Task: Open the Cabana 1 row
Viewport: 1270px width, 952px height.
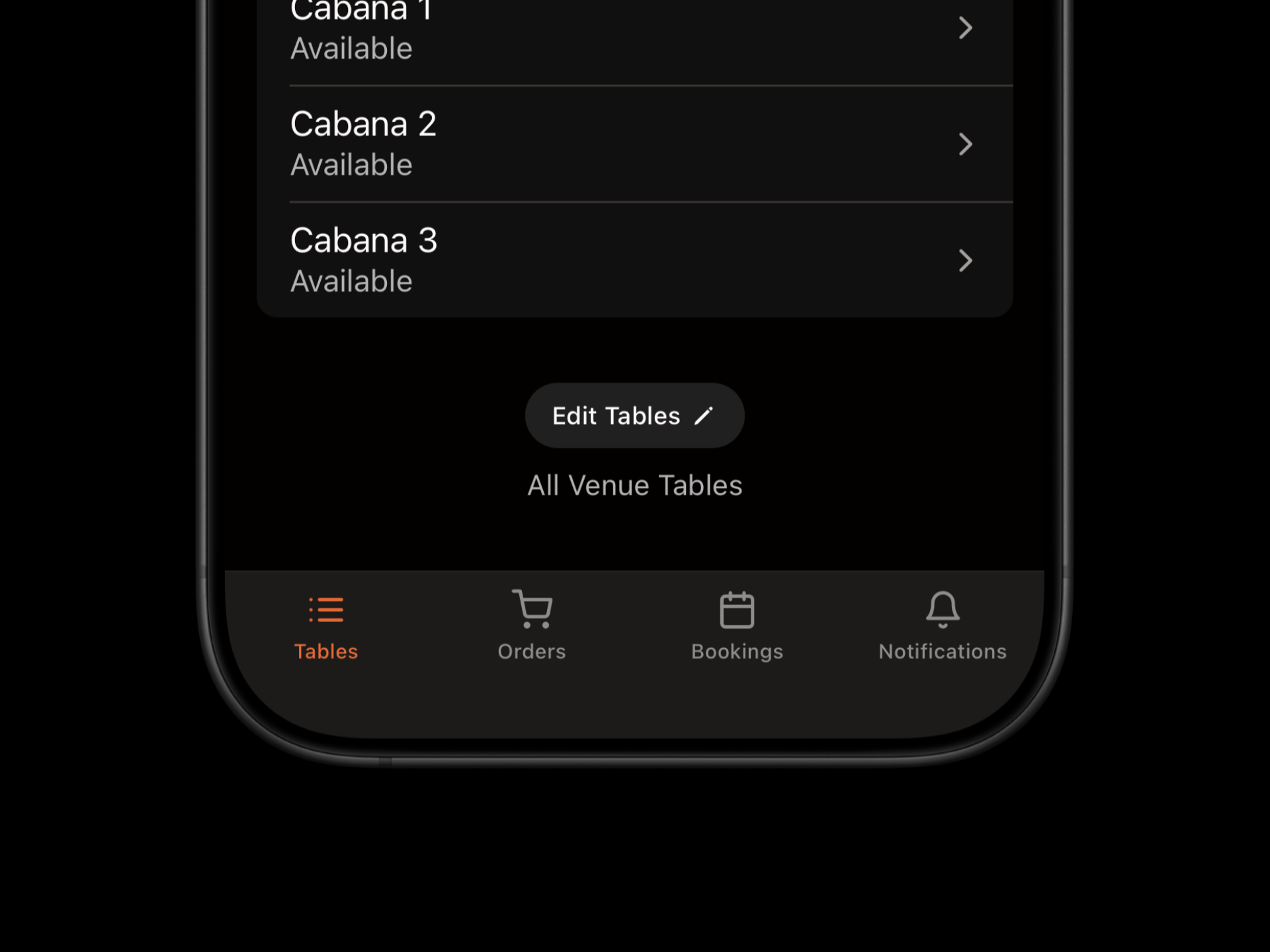Action: click(634, 30)
